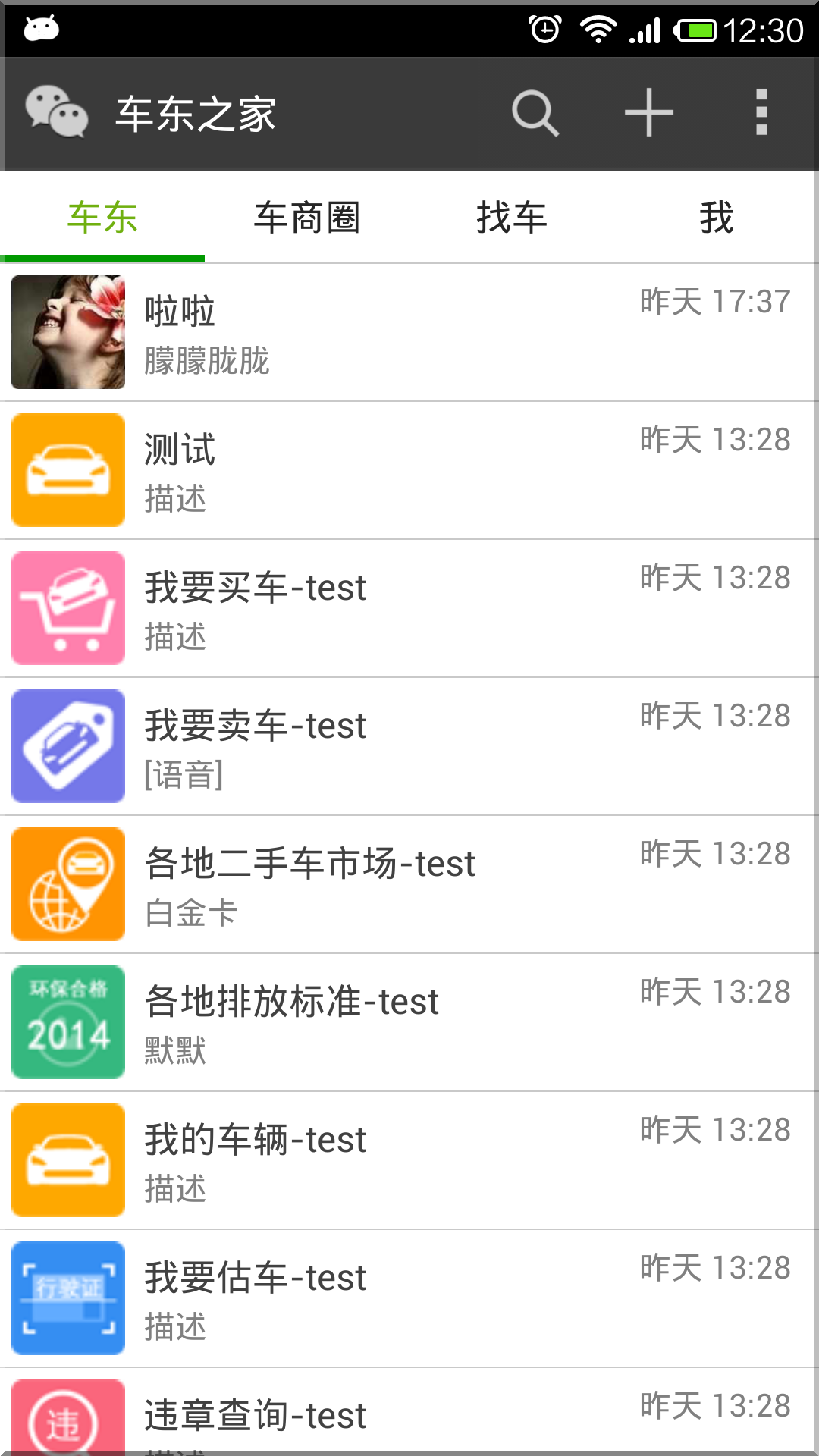819x1456 pixels.
Task: Switch to the 车商圈 tab
Action: coord(308,217)
